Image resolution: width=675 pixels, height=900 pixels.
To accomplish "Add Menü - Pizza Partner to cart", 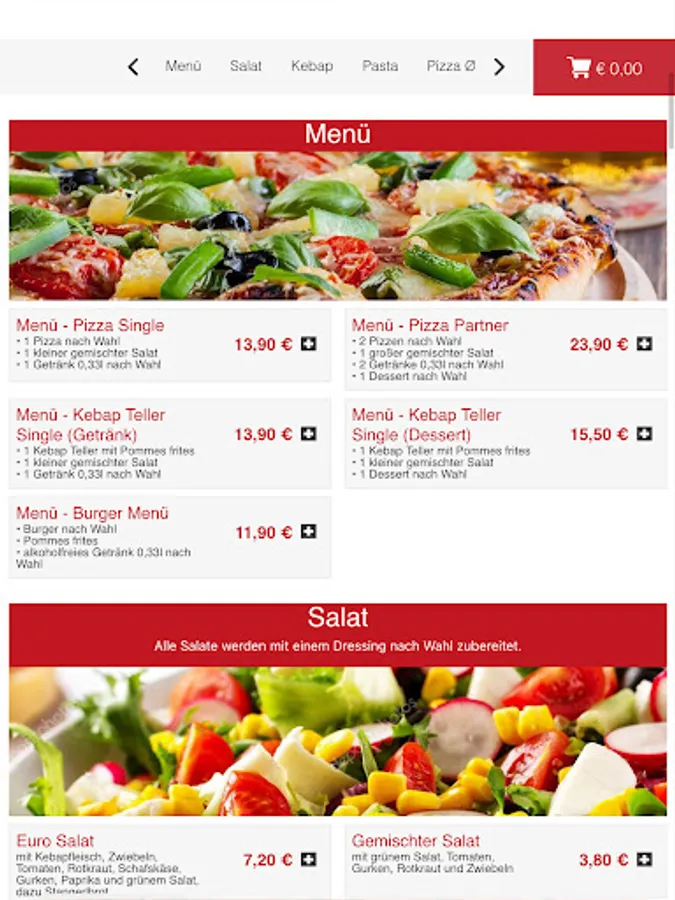I will [644, 344].
